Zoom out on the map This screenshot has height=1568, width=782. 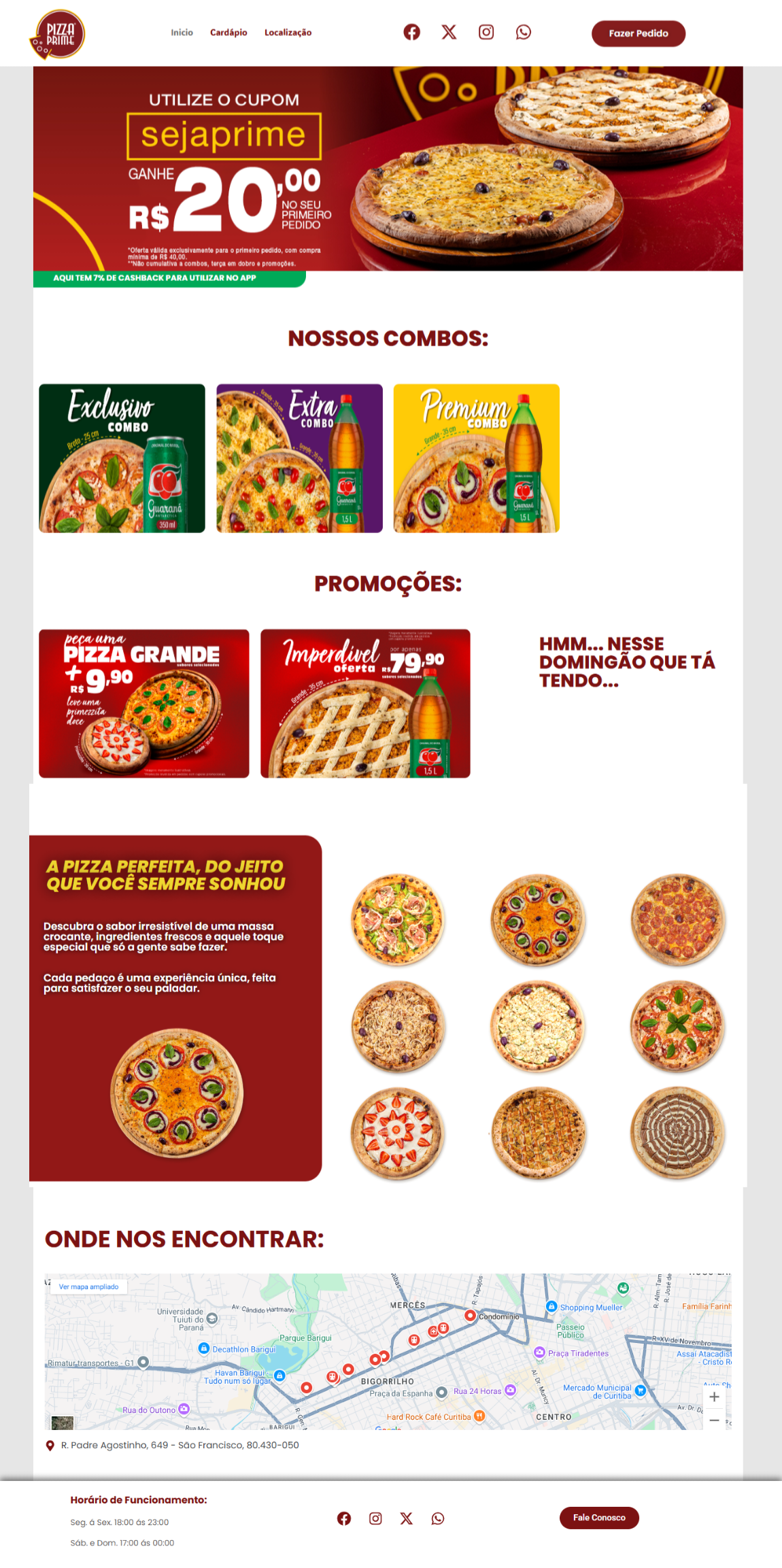(714, 1420)
